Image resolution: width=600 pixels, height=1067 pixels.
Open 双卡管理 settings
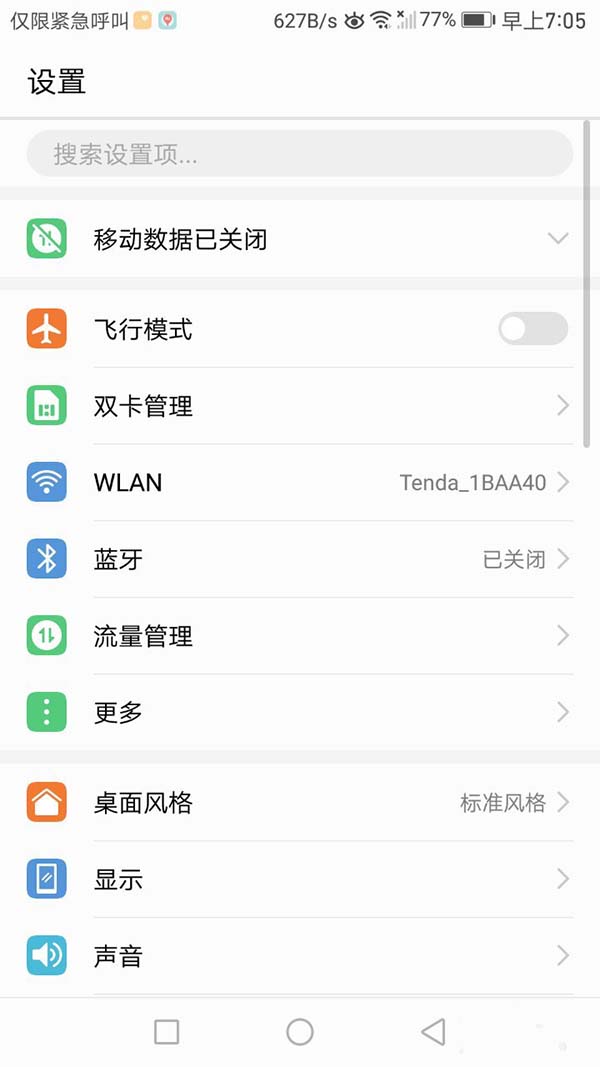click(300, 406)
